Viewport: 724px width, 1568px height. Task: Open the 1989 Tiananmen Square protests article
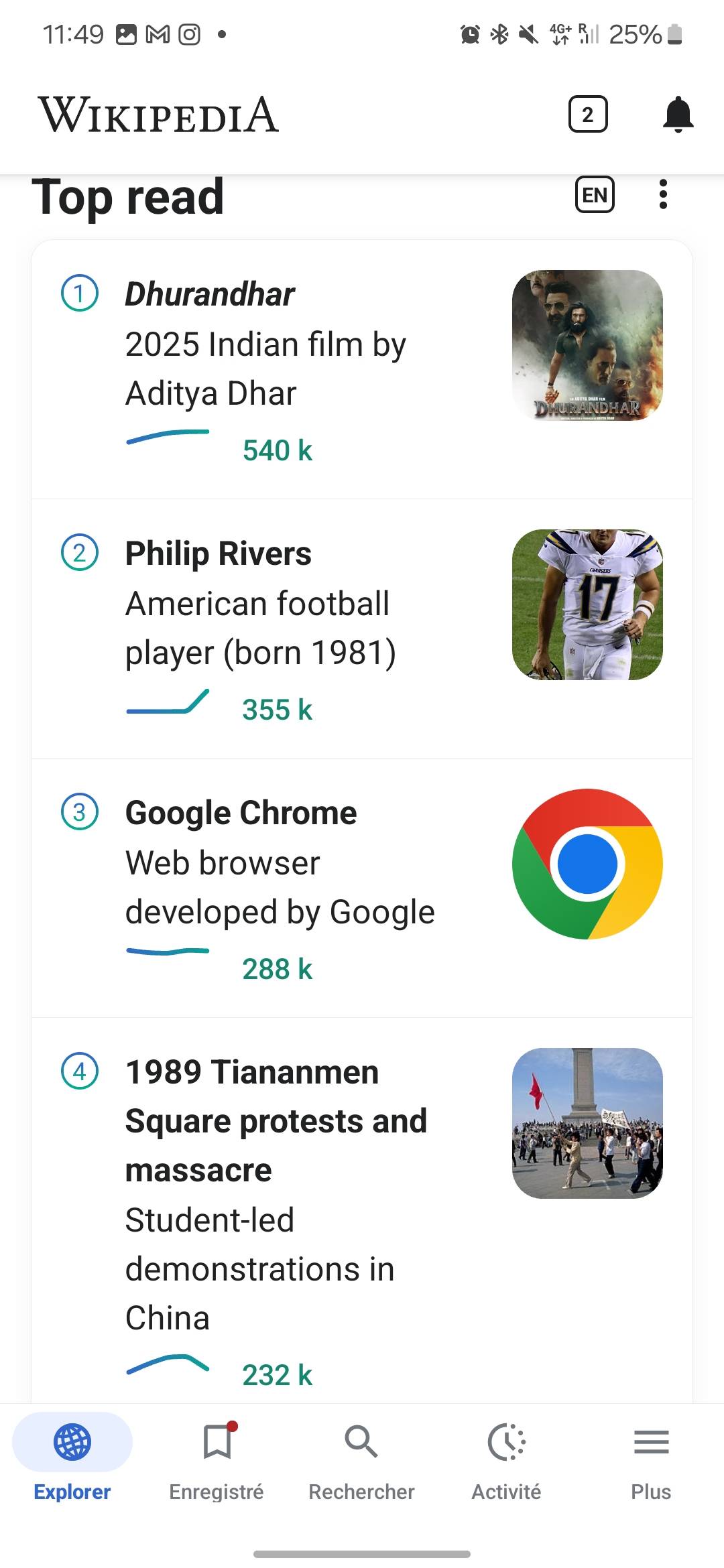click(362, 1211)
